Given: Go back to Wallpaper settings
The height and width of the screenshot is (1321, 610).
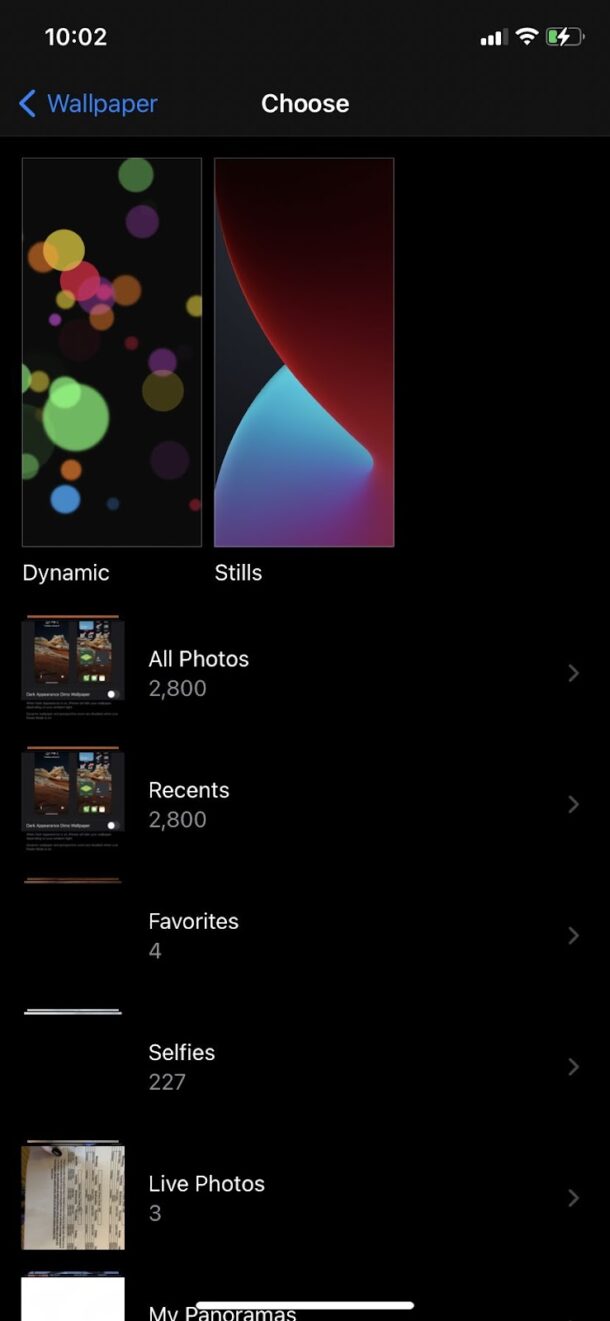Looking at the screenshot, I should [x=88, y=103].
